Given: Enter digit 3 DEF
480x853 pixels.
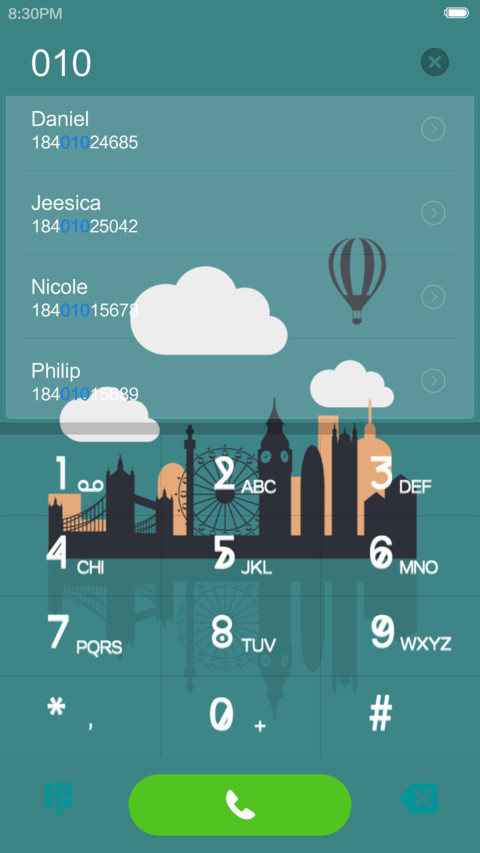Looking at the screenshot, I should (400, 475).
